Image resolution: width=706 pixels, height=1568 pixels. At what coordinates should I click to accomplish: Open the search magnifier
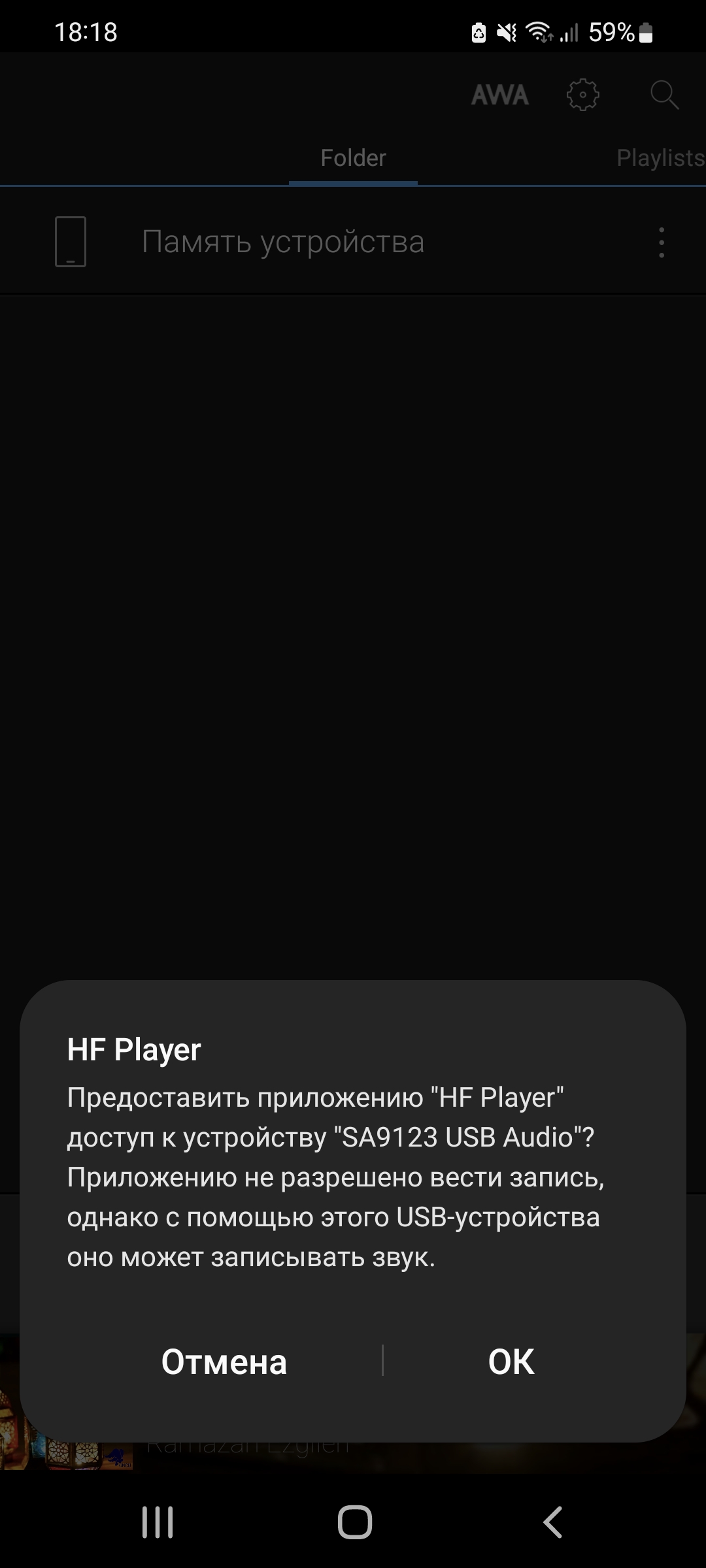[x=664, y=95]
